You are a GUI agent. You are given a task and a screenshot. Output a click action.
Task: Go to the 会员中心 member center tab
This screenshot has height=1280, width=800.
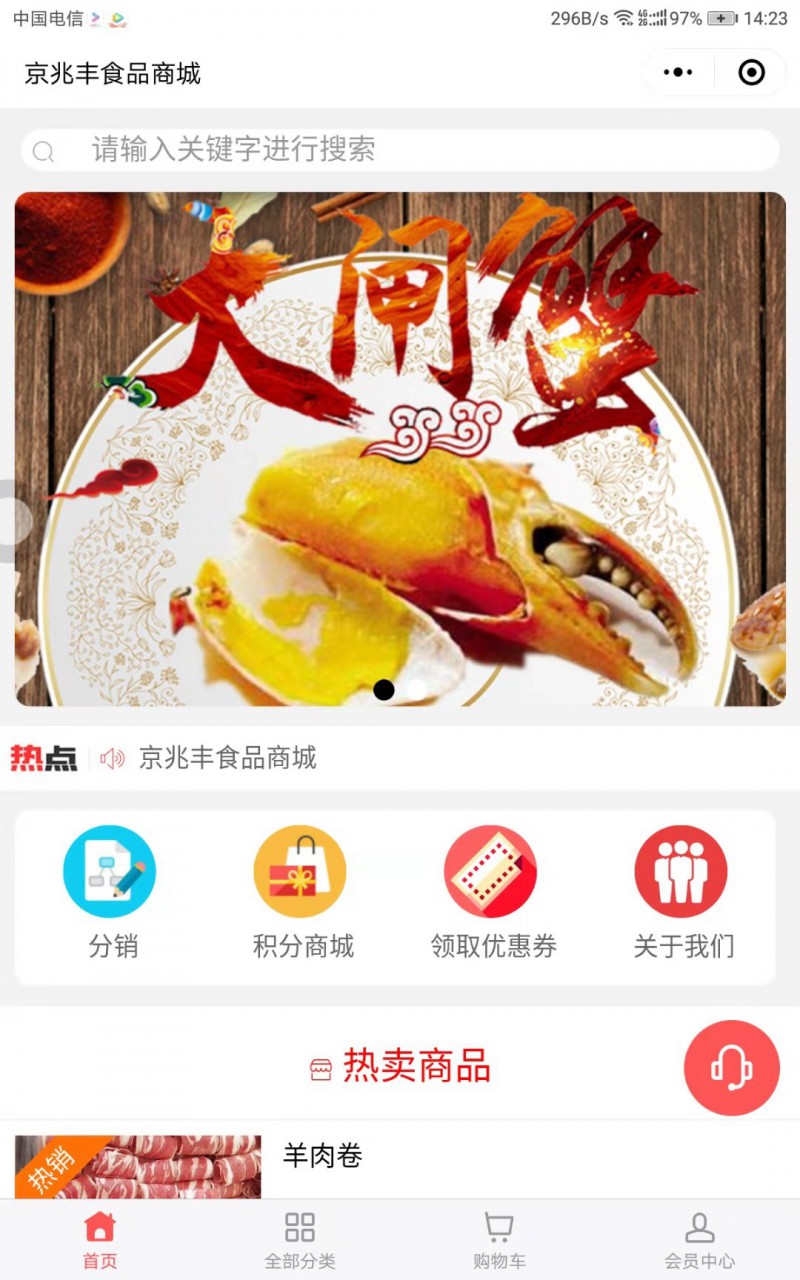[x=699, y=1240]
